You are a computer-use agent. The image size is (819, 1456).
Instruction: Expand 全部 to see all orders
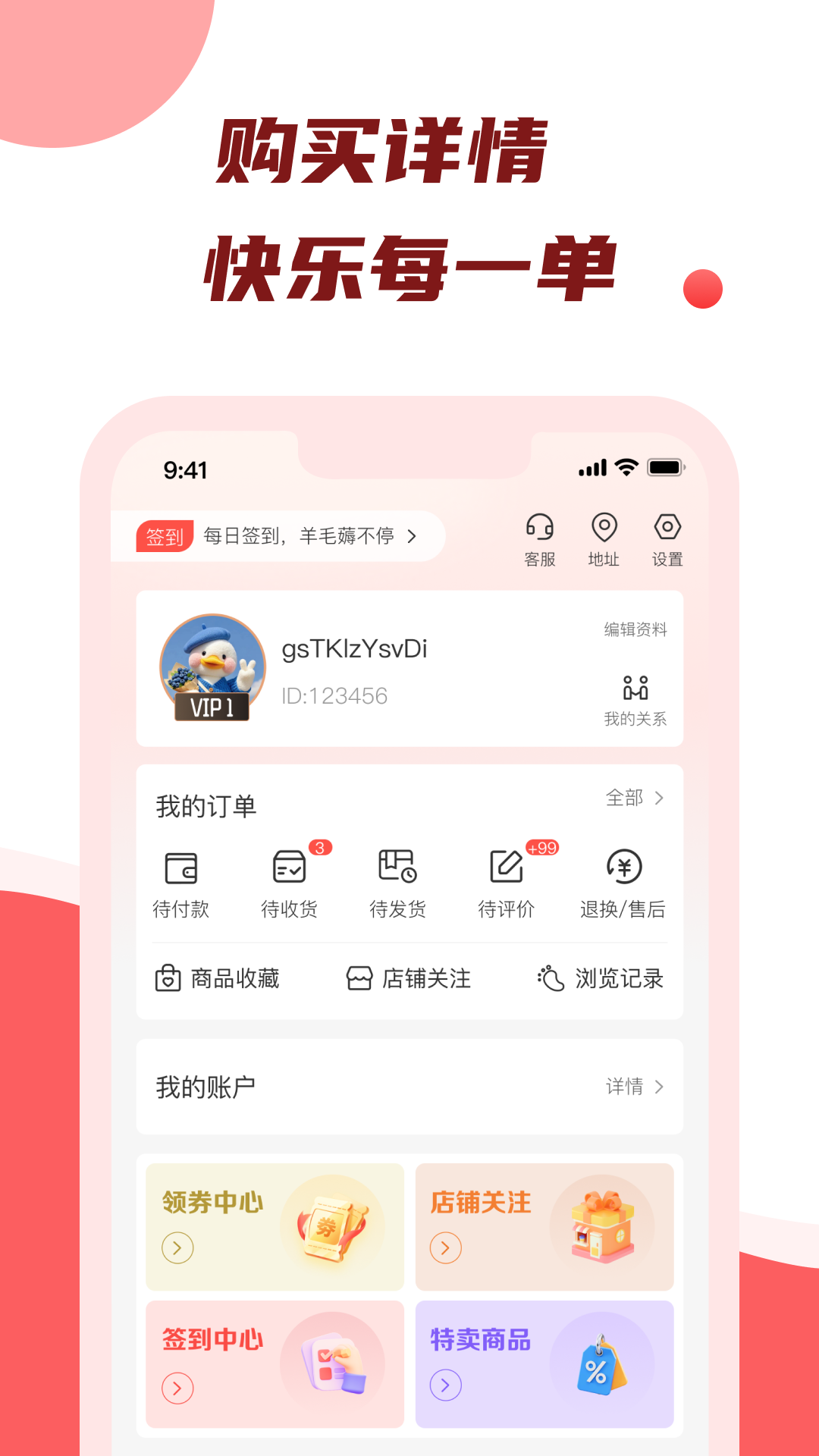(634, 799)
